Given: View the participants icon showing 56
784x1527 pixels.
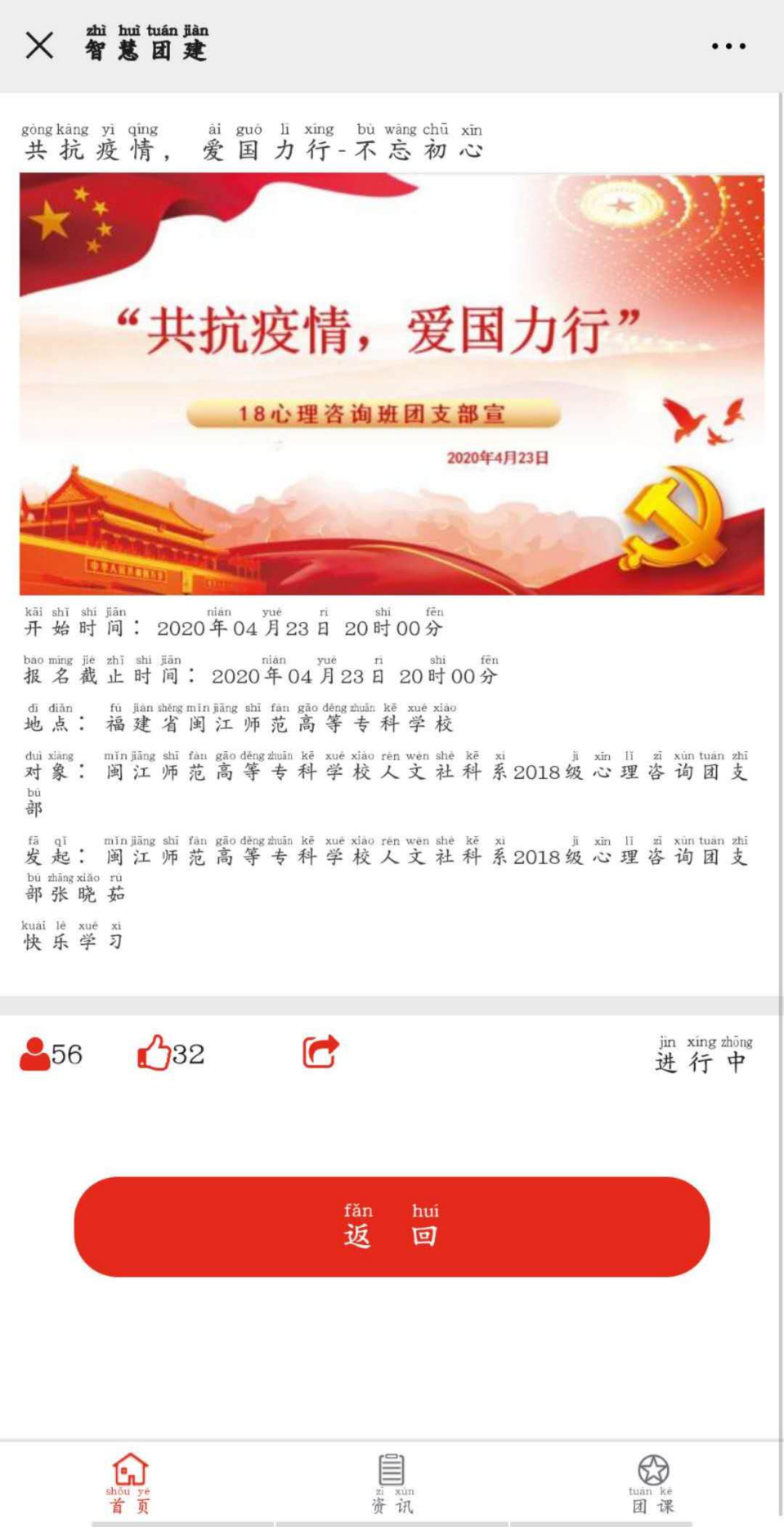Looking at the screenshot, I should (33, 1054).
